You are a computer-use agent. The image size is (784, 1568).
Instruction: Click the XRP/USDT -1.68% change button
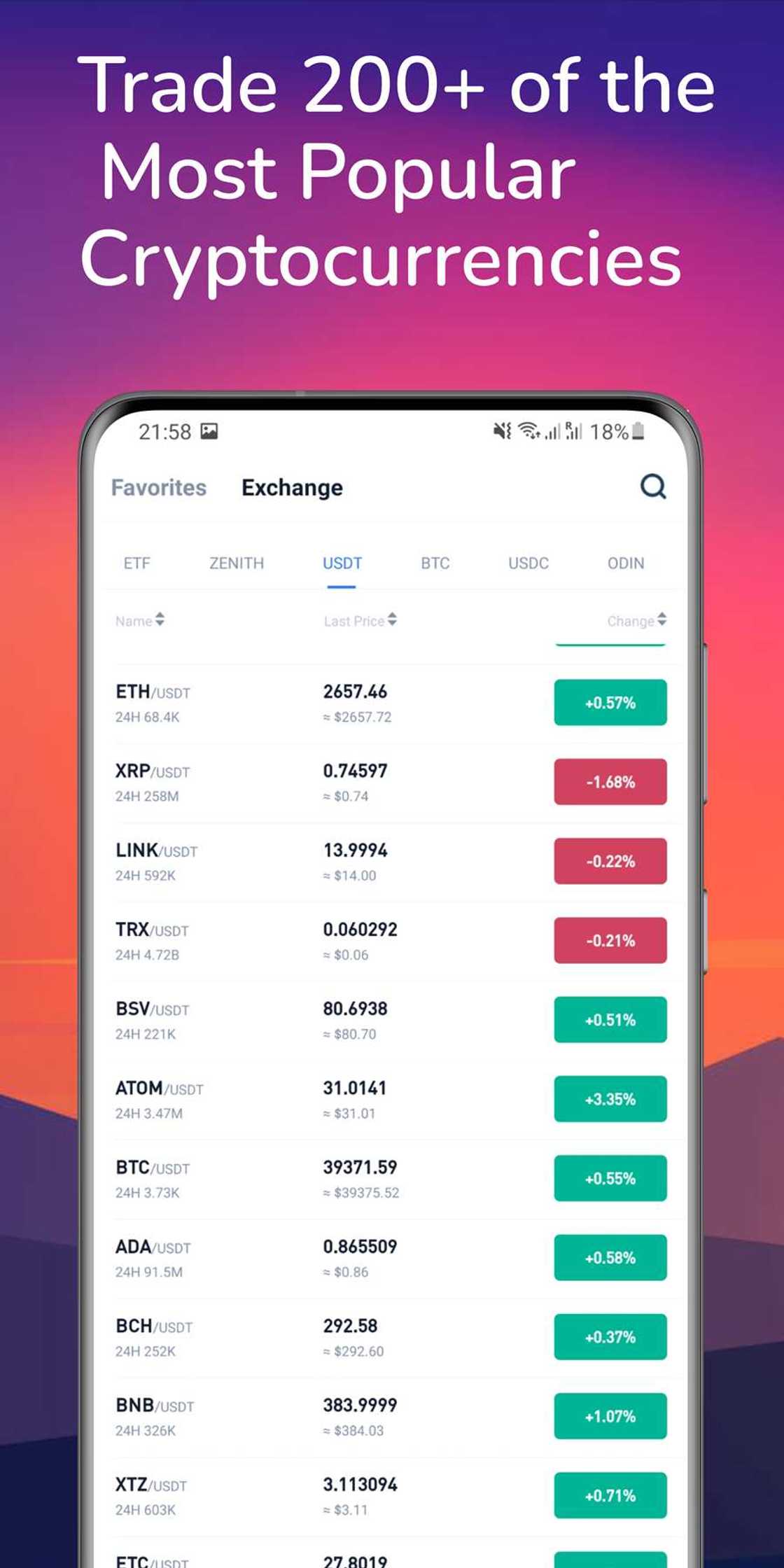click(x=610, y=783)
